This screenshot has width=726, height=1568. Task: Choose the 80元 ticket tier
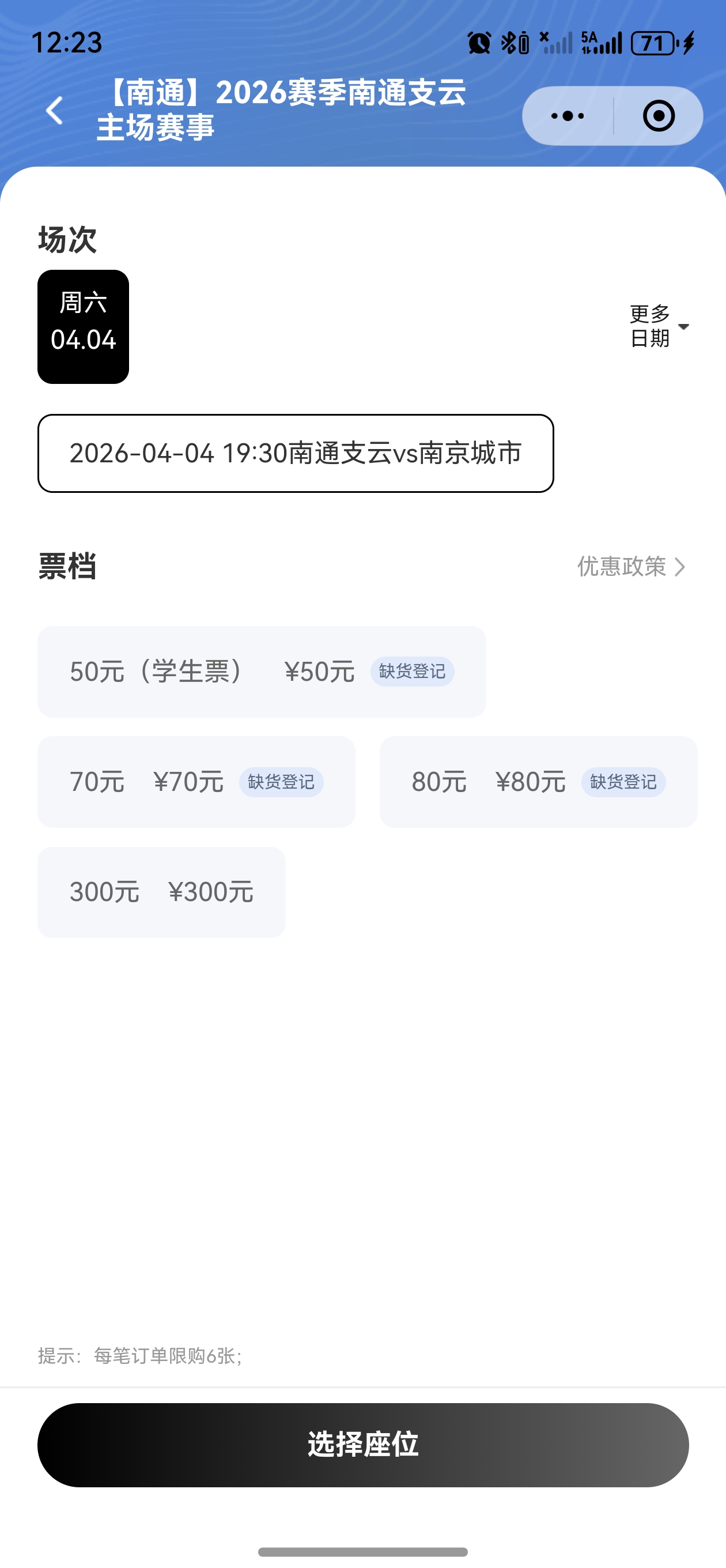point(539,782)
